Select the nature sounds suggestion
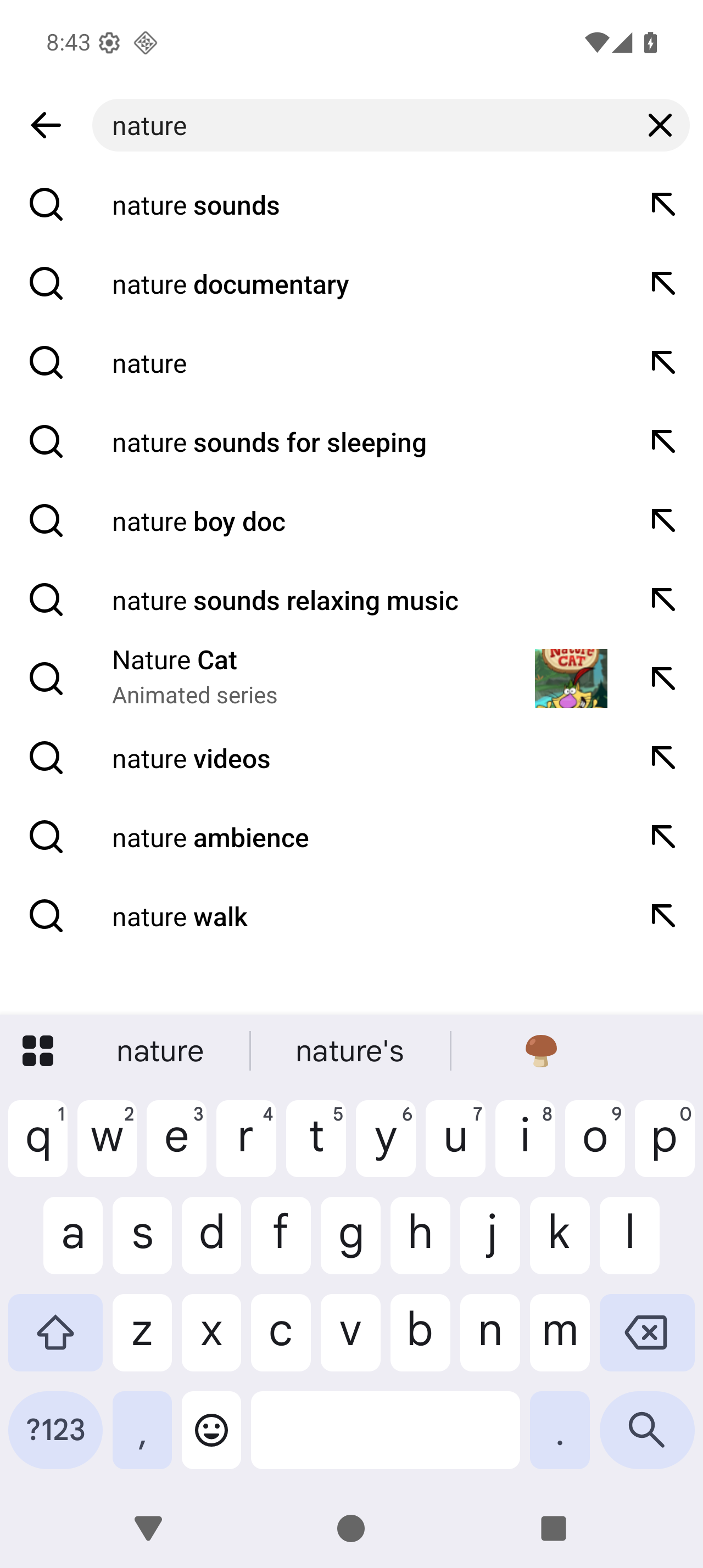 [x=316, y=205]
